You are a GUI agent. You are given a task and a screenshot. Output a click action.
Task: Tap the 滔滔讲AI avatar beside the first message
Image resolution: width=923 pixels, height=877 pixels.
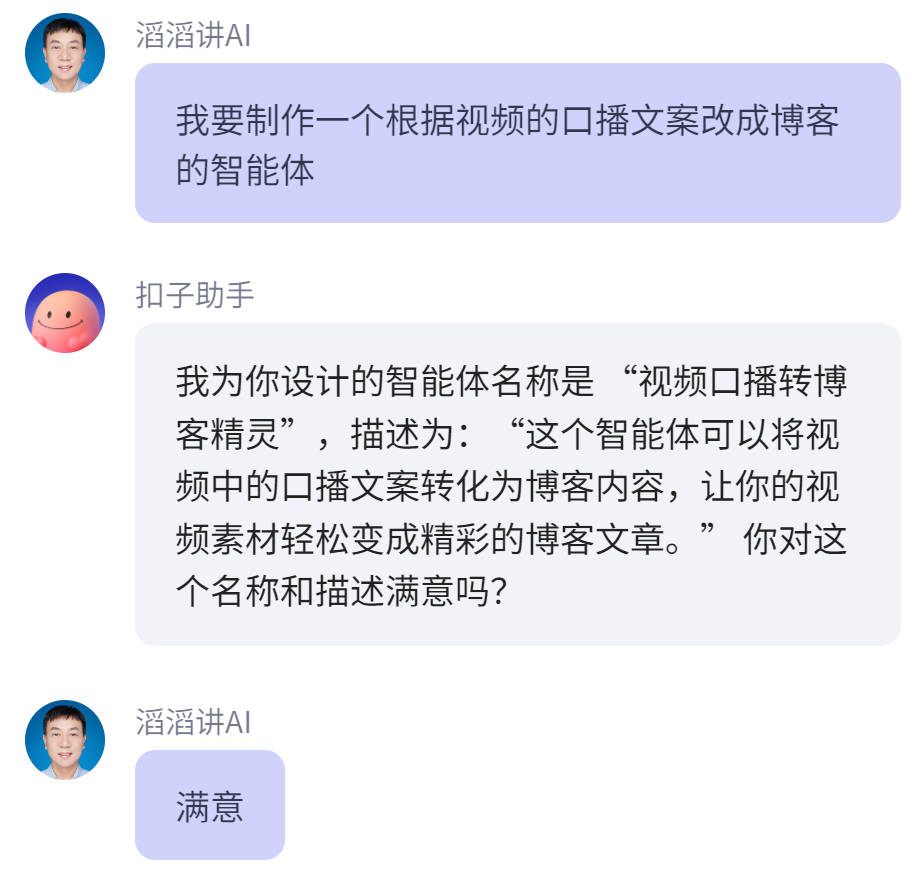[x=65, y=53]
